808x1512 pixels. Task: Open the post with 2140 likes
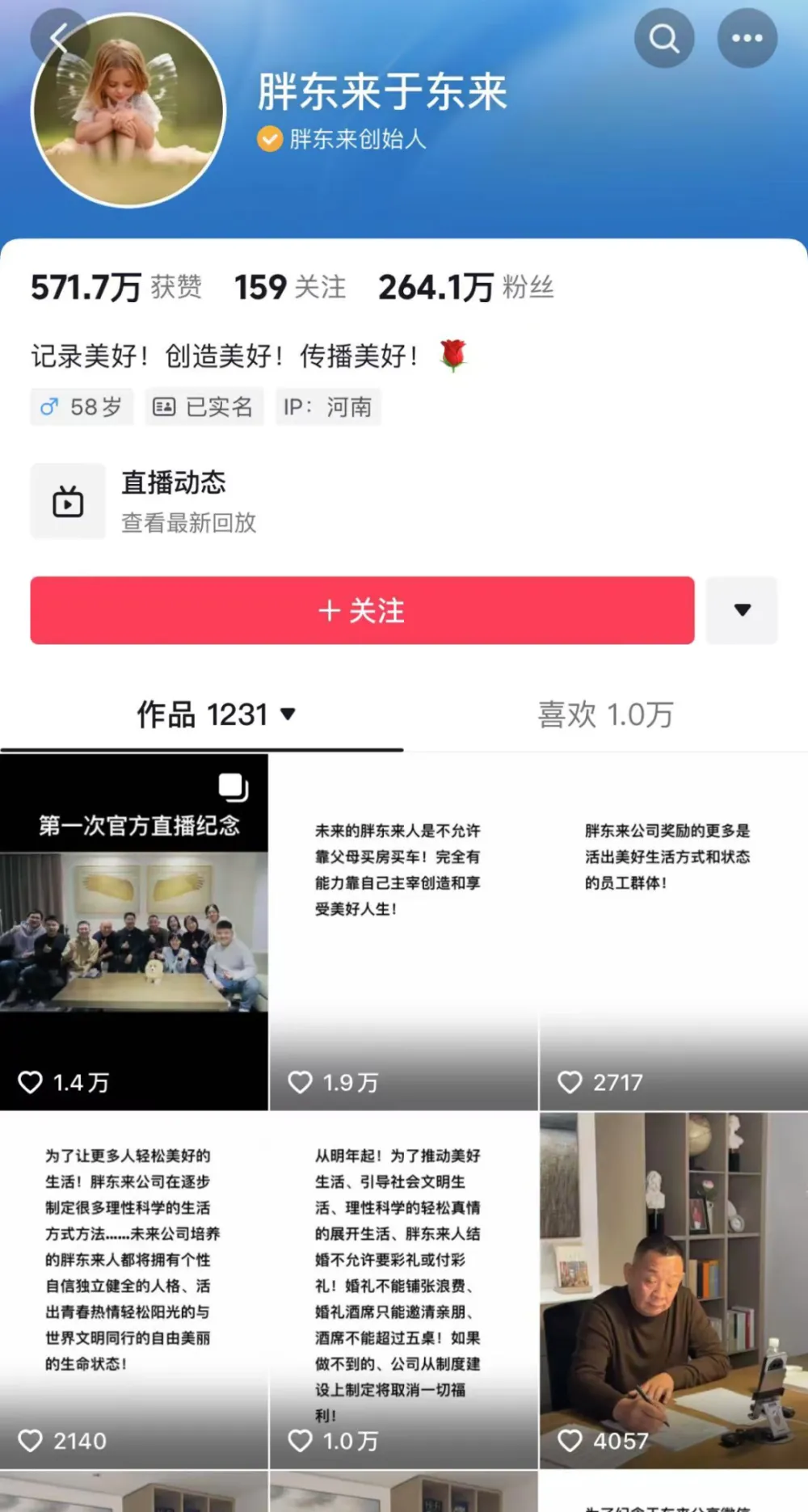(134, 1289)
